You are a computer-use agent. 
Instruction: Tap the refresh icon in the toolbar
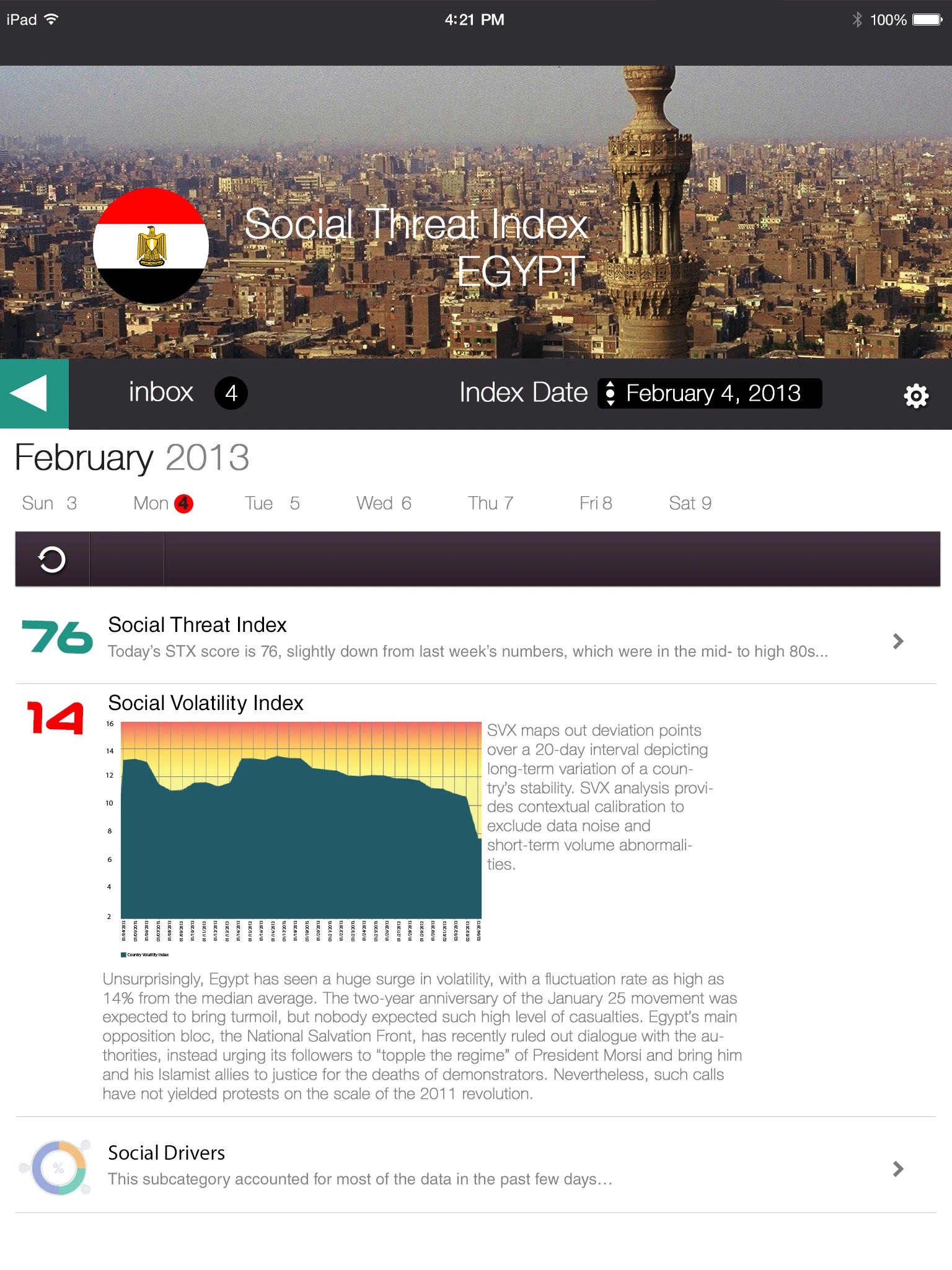(x=52, y=559)
